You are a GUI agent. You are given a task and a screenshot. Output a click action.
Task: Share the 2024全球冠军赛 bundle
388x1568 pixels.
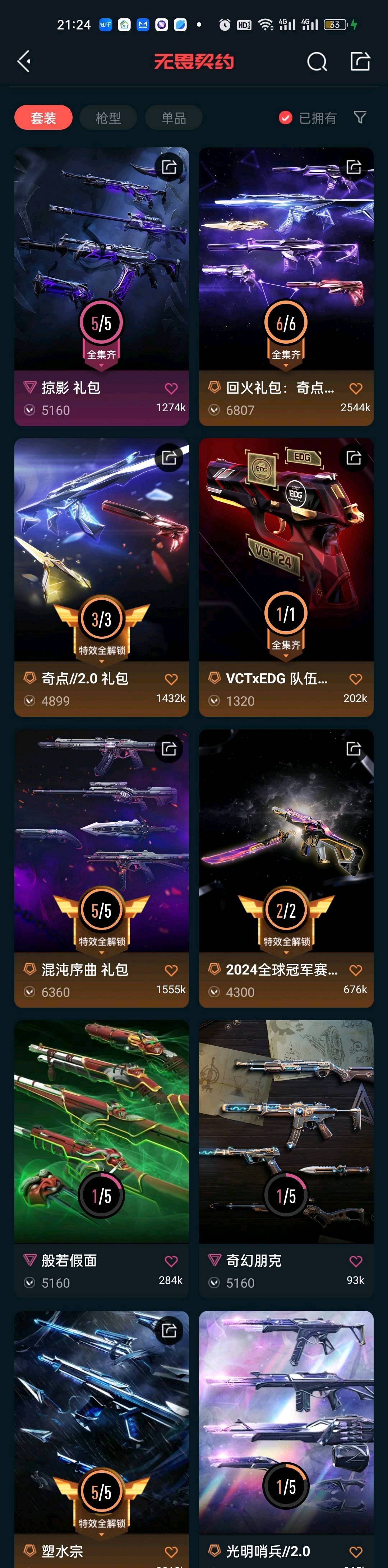[354, 749]
